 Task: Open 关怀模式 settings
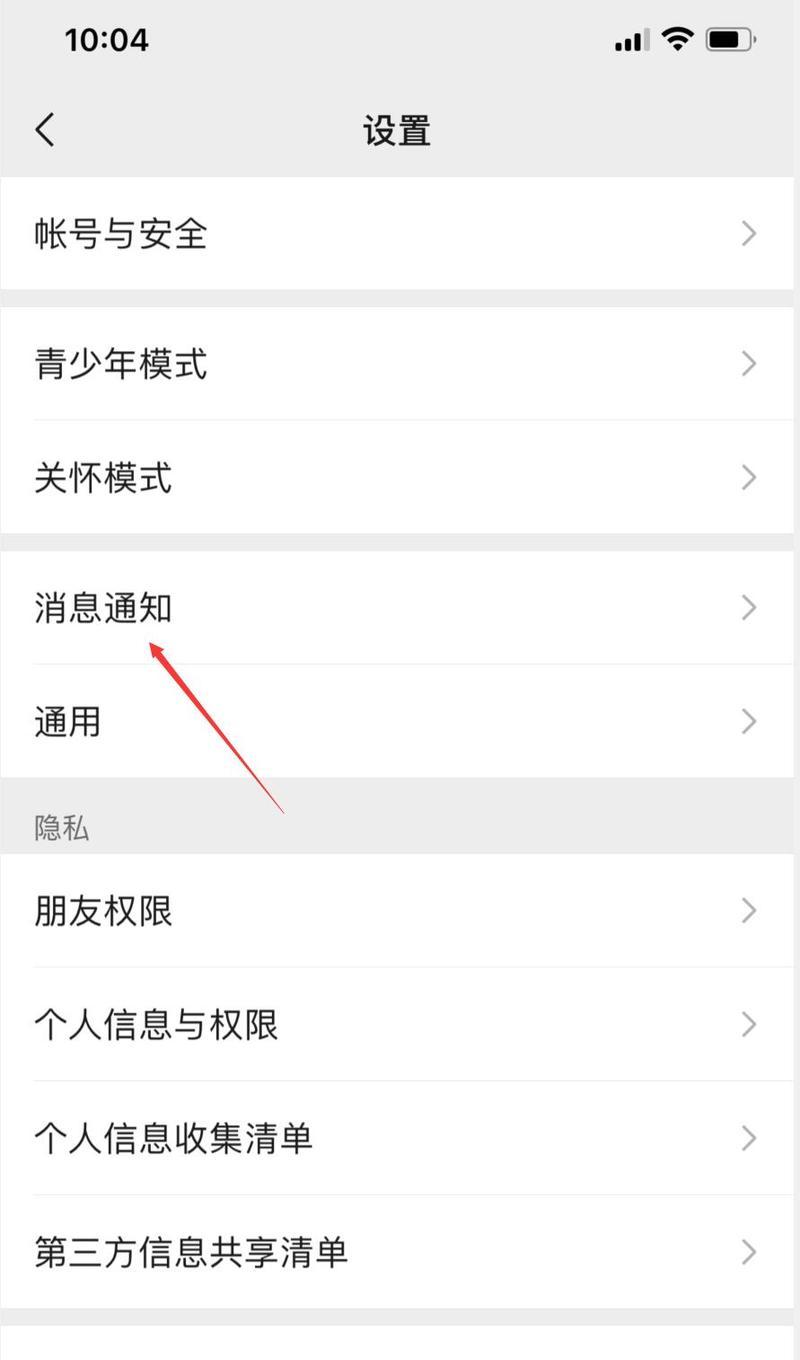click(400, 477)
